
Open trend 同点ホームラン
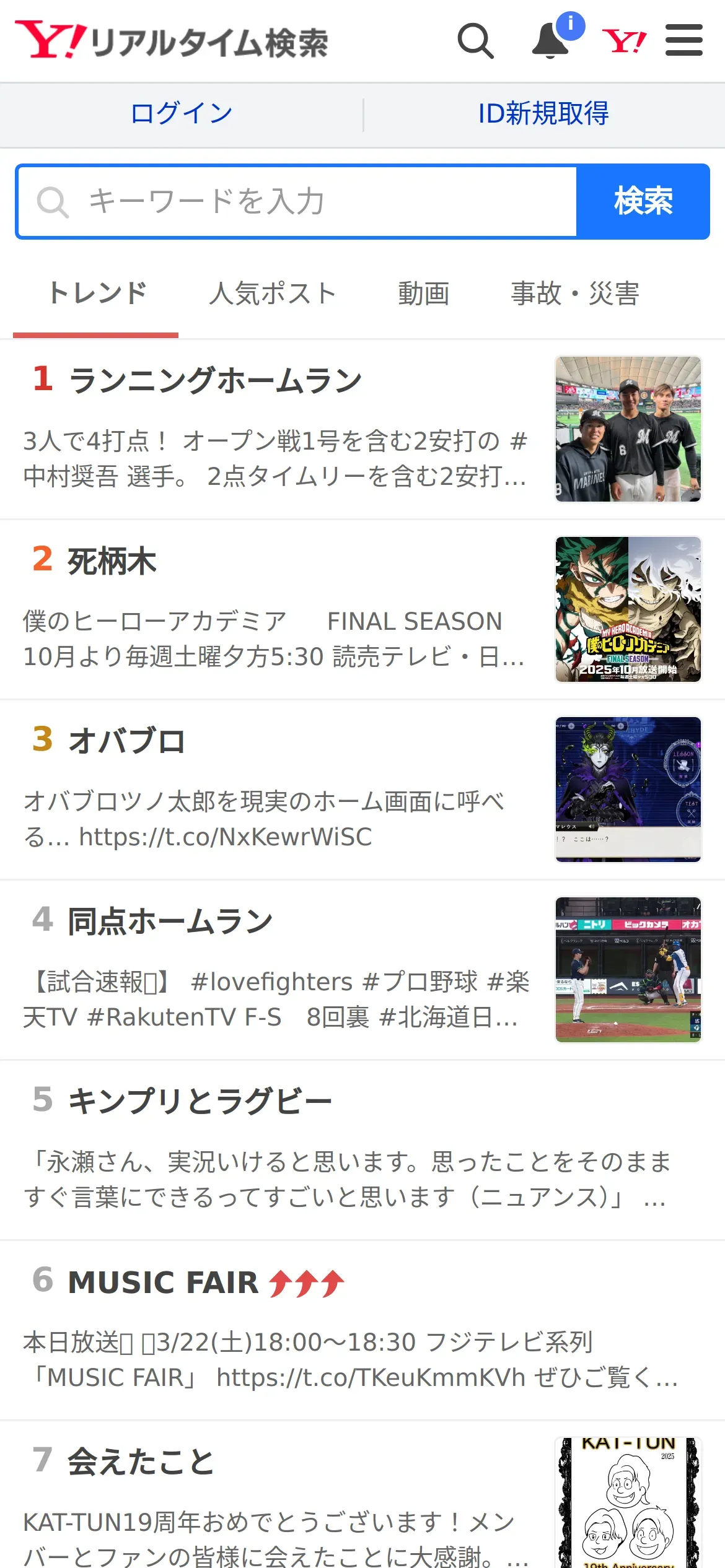point(170,921)
